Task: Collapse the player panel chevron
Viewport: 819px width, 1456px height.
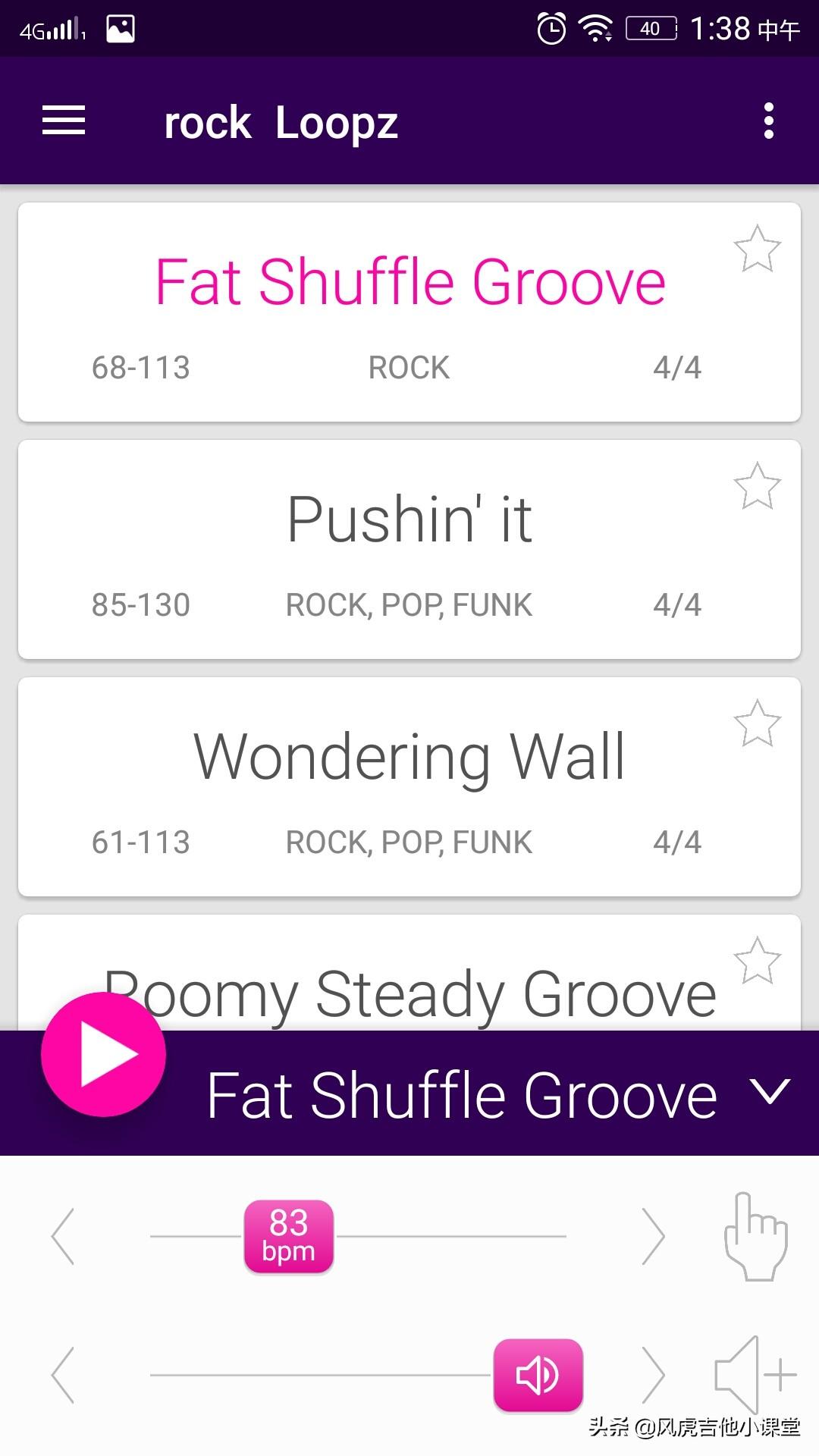Action: (x=770, y=1092)
